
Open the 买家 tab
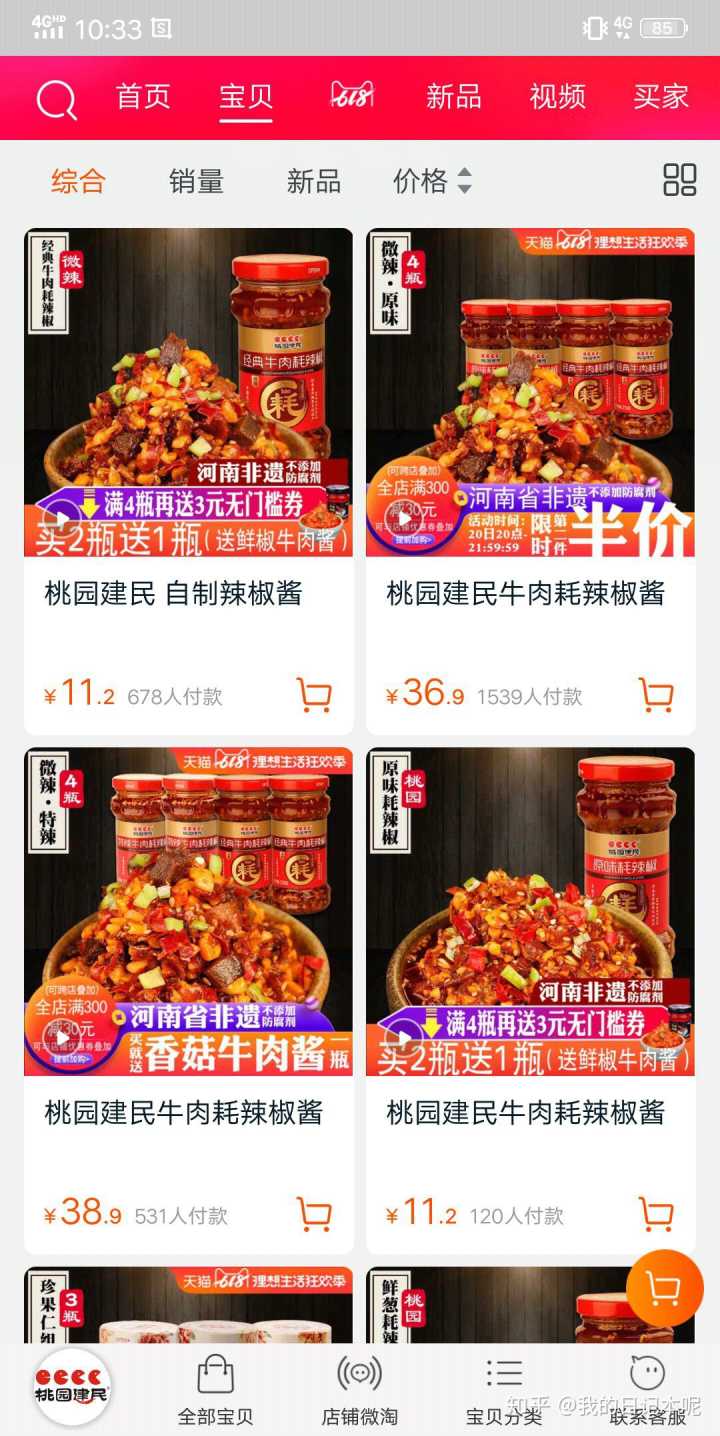click(x=661, y=97)
